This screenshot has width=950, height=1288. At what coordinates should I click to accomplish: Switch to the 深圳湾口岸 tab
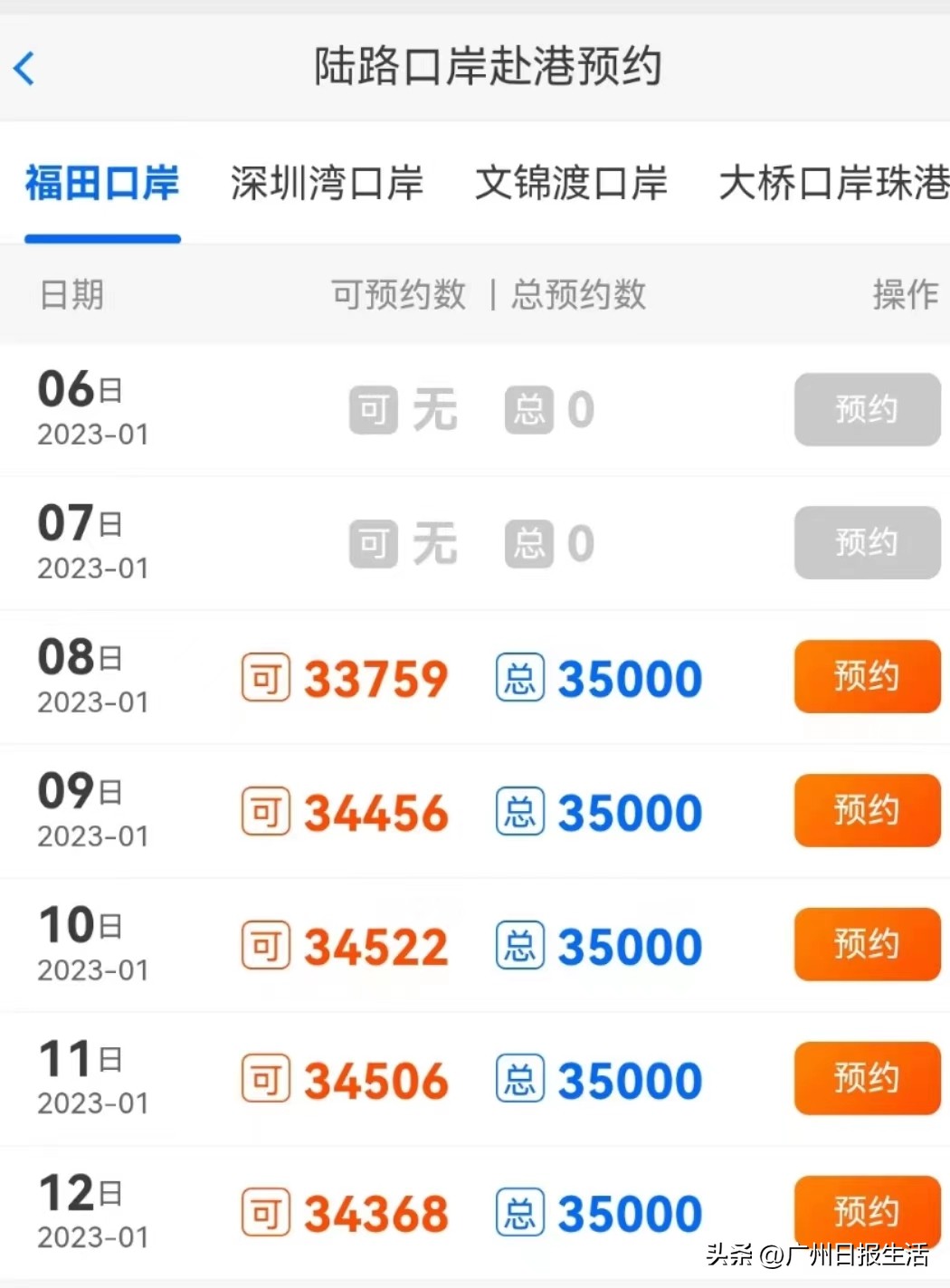pos(328,183)
